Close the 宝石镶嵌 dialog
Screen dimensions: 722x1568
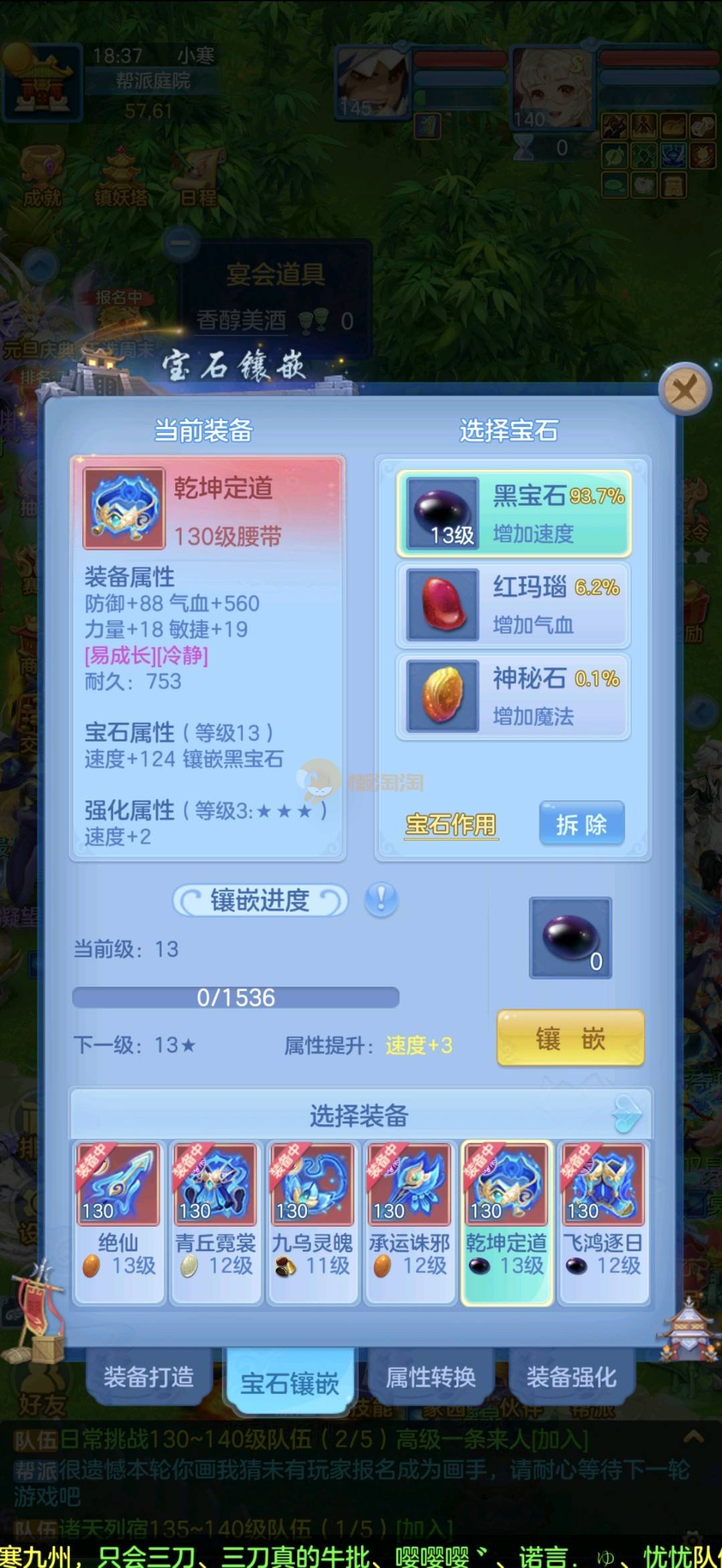tap(683, 389)
